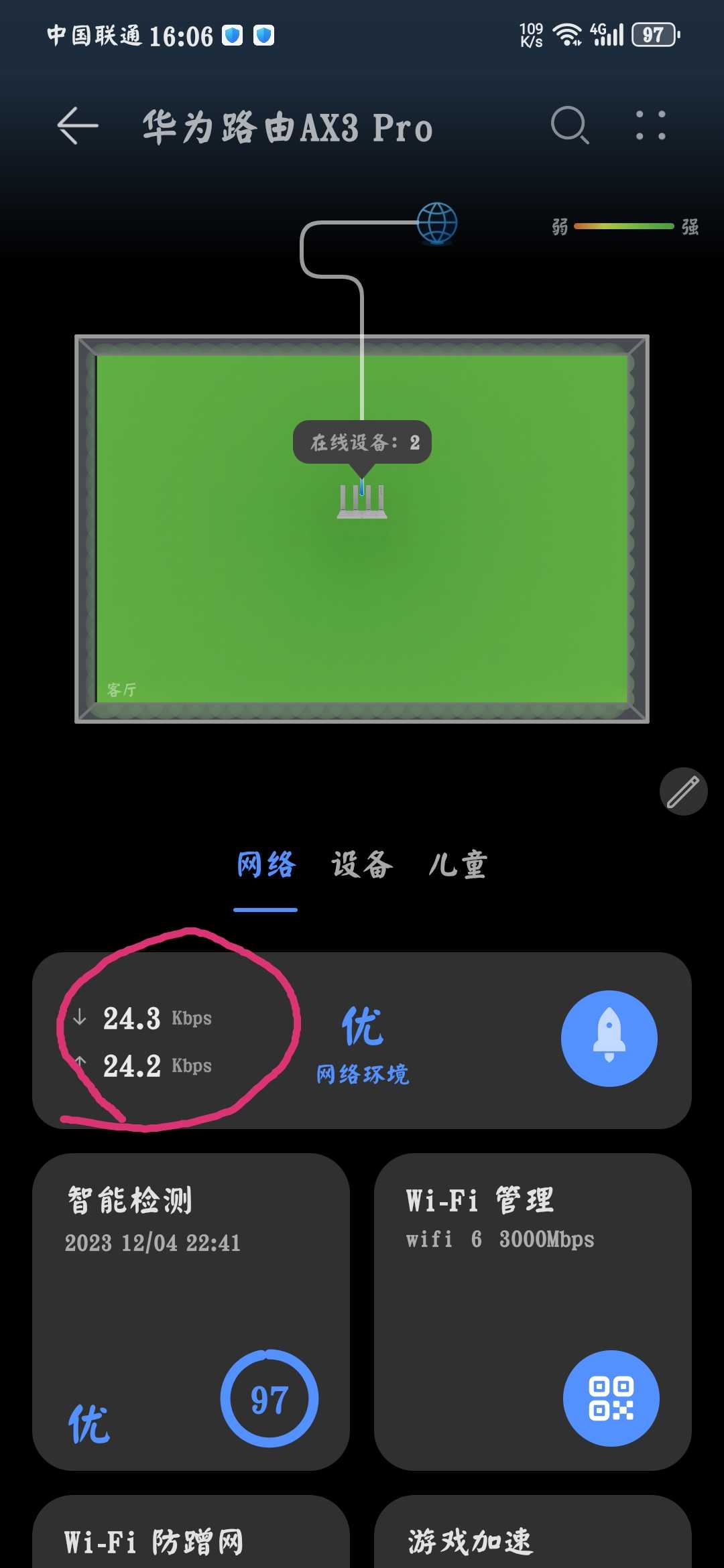
Task: Open the 智能检测 card
Action: click(x=191, y=1311)
